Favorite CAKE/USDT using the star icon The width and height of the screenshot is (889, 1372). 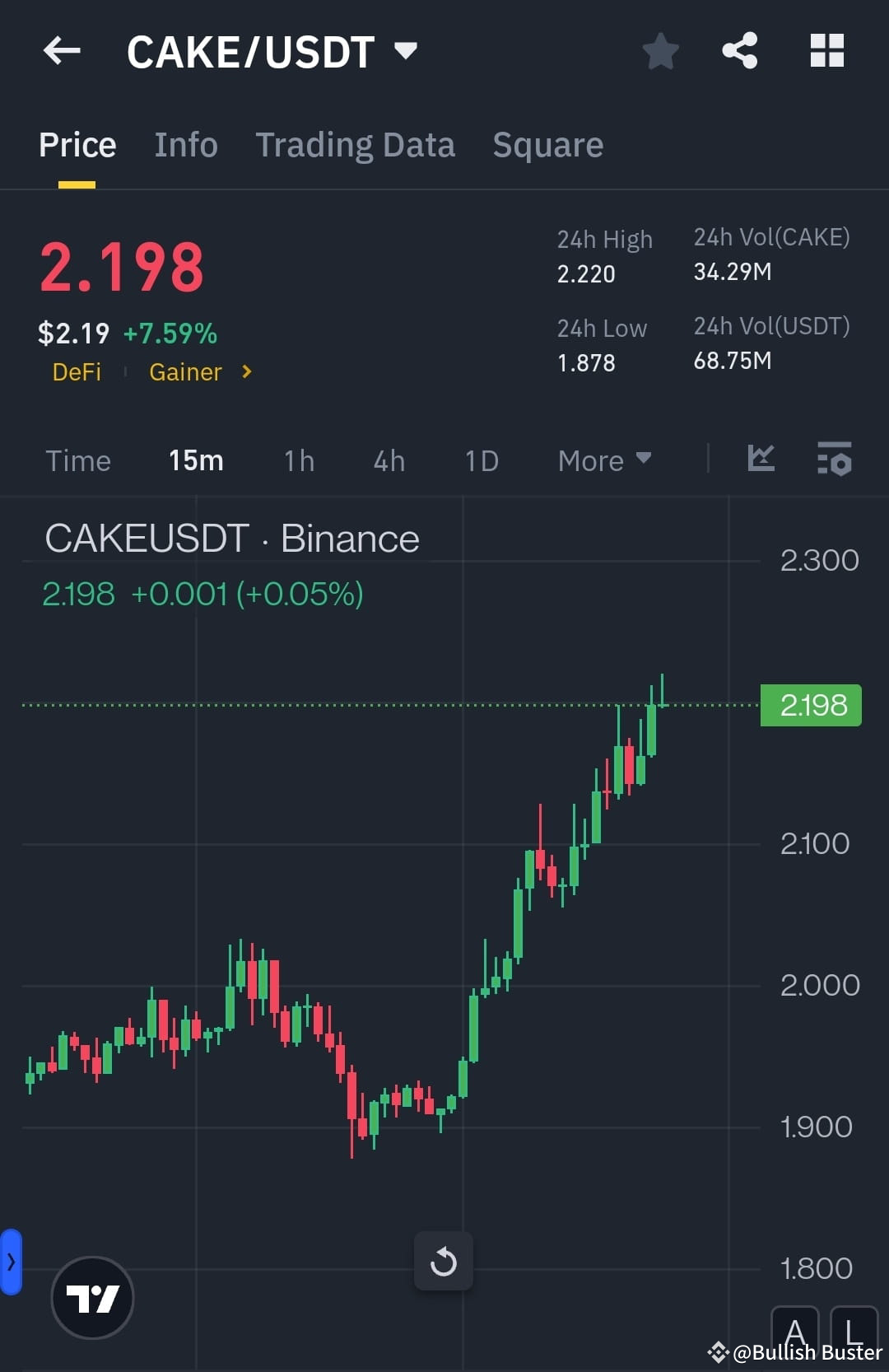[x=660, y=51]
